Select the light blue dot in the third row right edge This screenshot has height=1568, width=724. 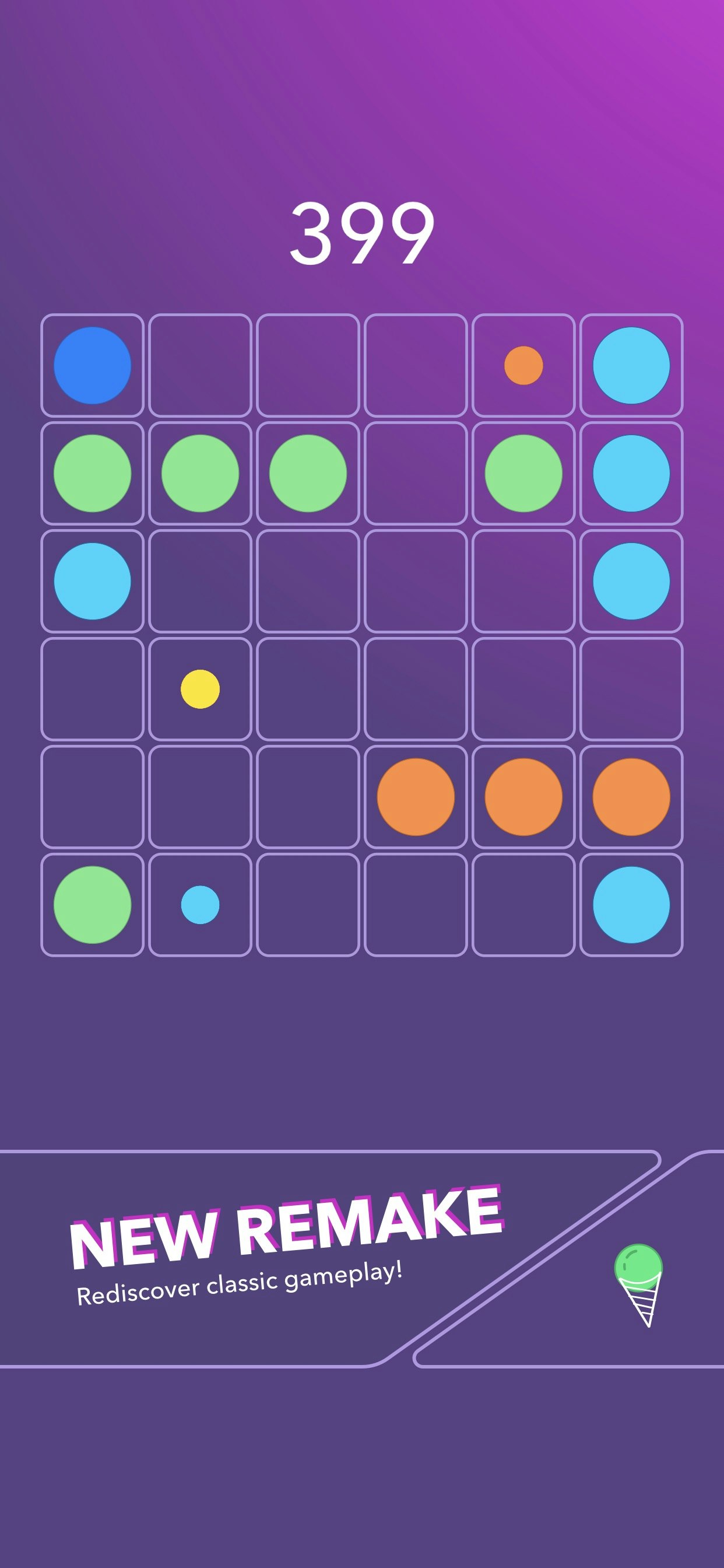pos(630,580)
